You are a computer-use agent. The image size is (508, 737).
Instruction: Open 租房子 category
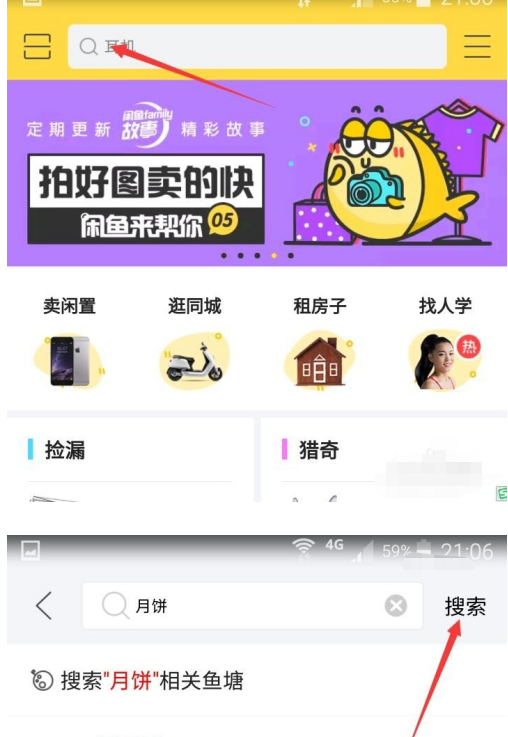(x=320, y=343)
